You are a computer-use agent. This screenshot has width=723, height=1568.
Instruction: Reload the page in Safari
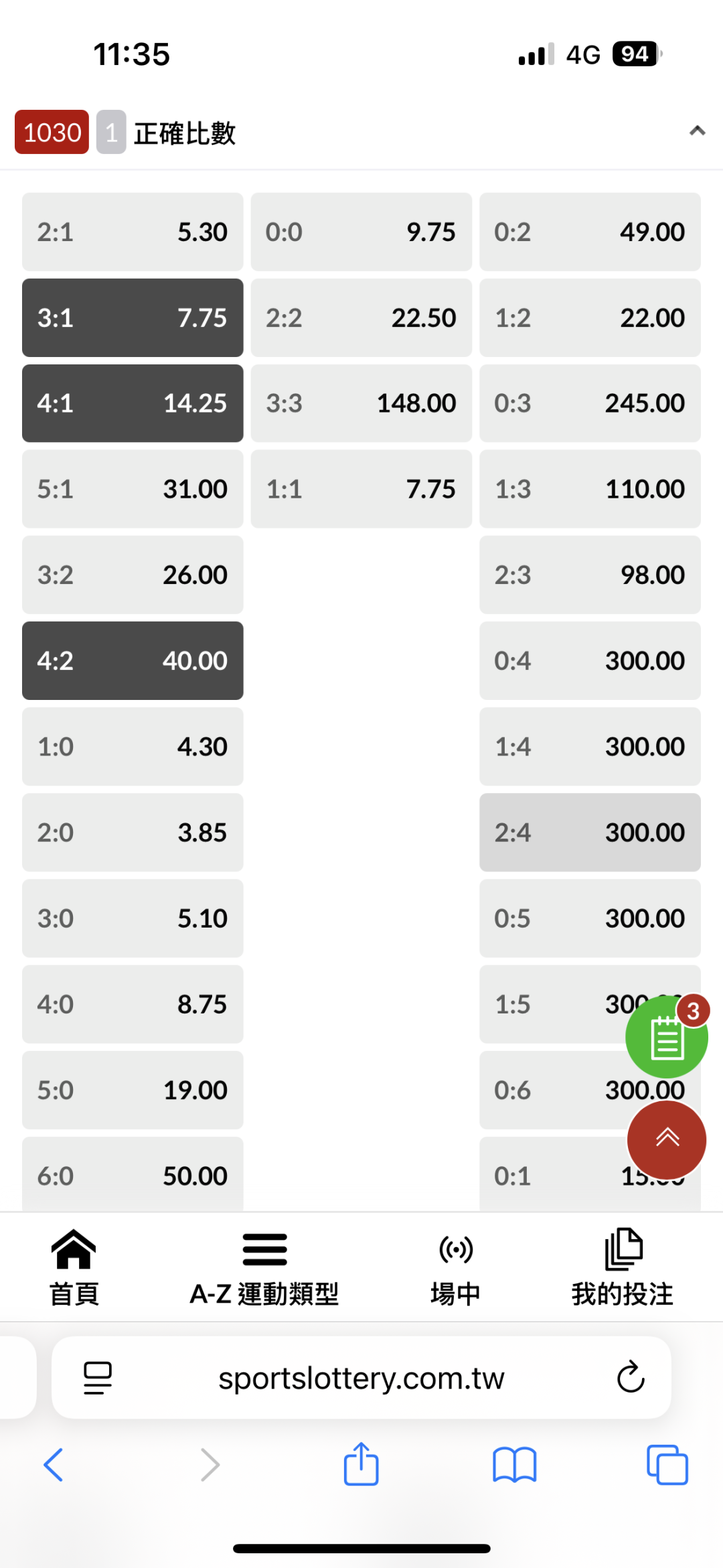click(630, 1378)
